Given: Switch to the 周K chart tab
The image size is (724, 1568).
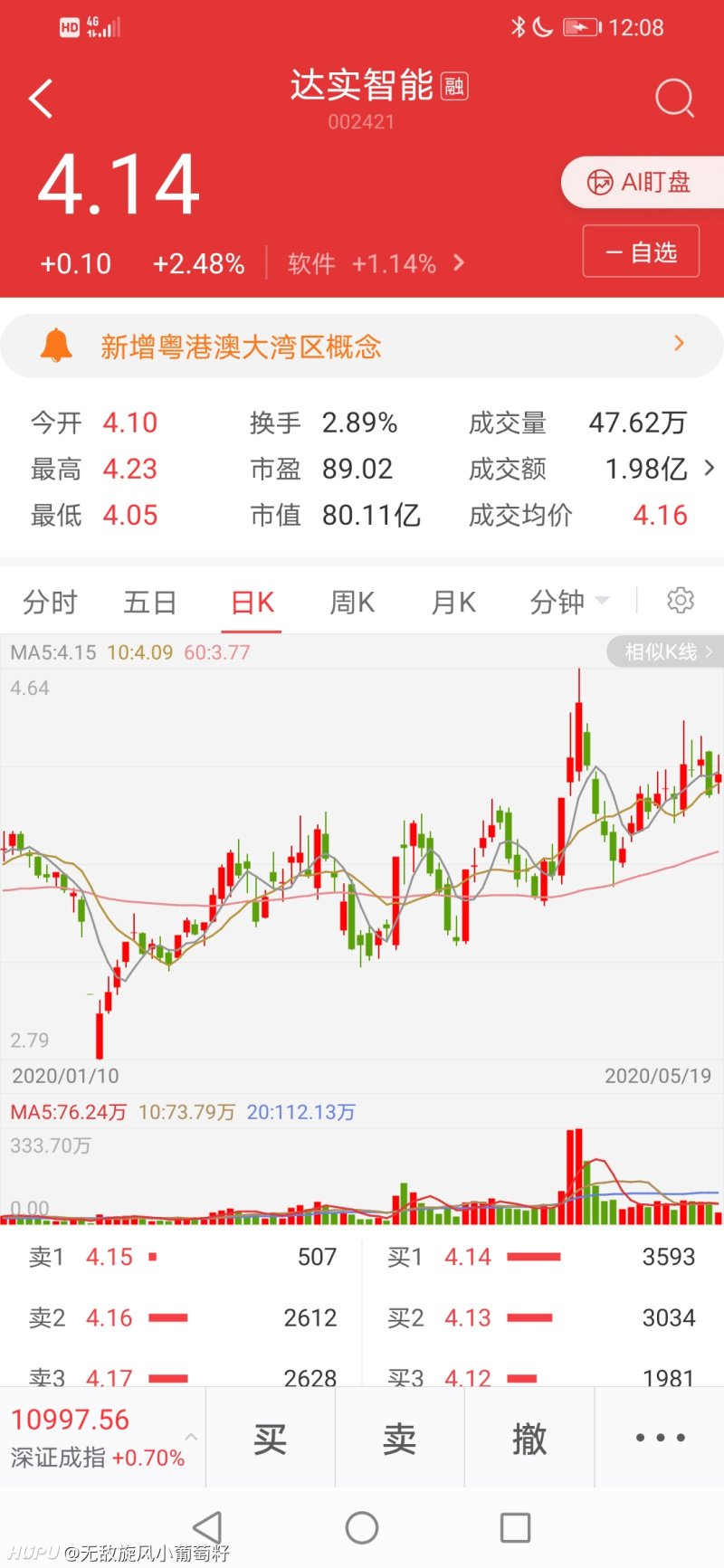Looking at the screenshot, I should (352, 602).
